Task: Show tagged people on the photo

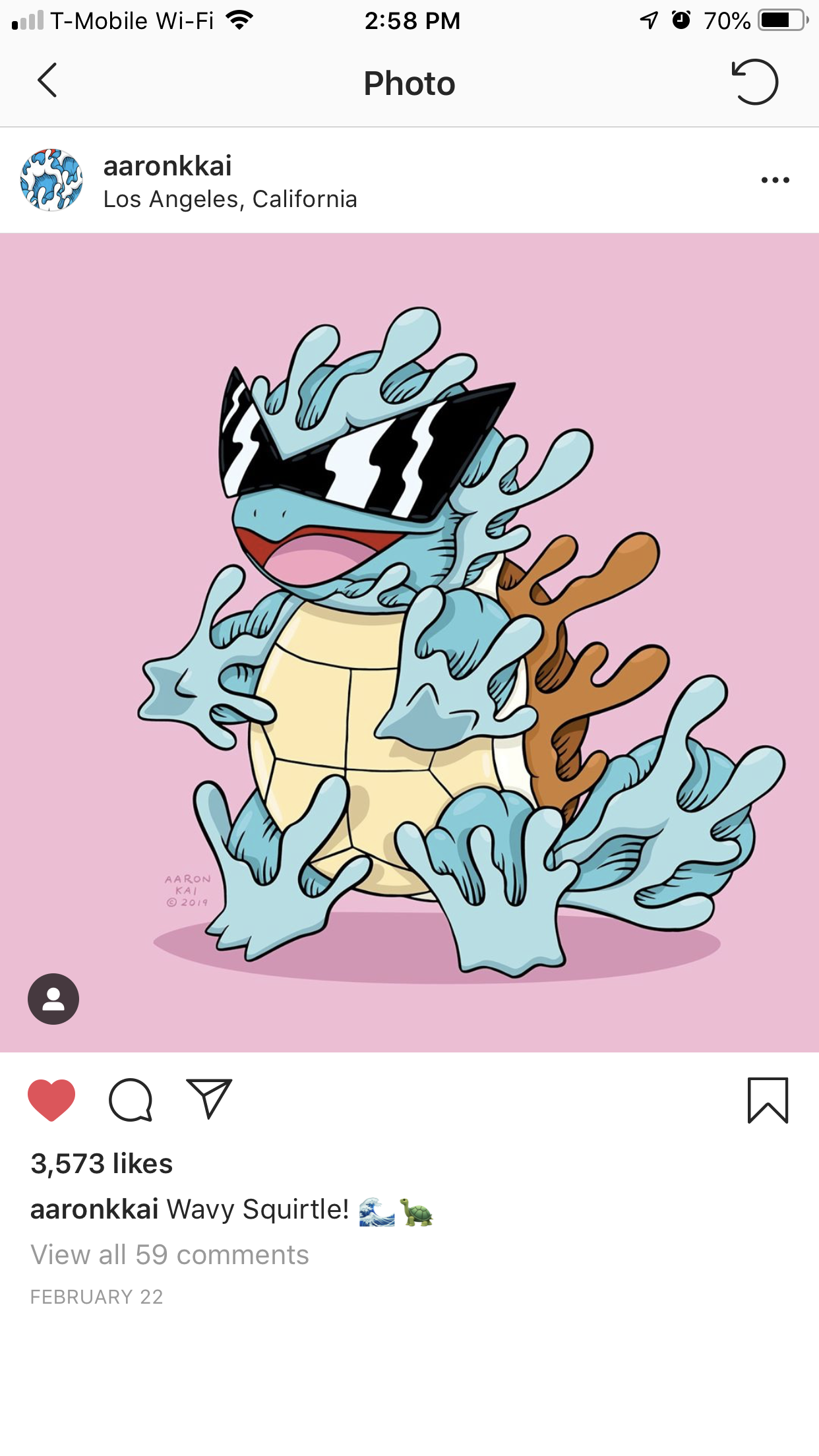Action: click(x=53, y=999)
